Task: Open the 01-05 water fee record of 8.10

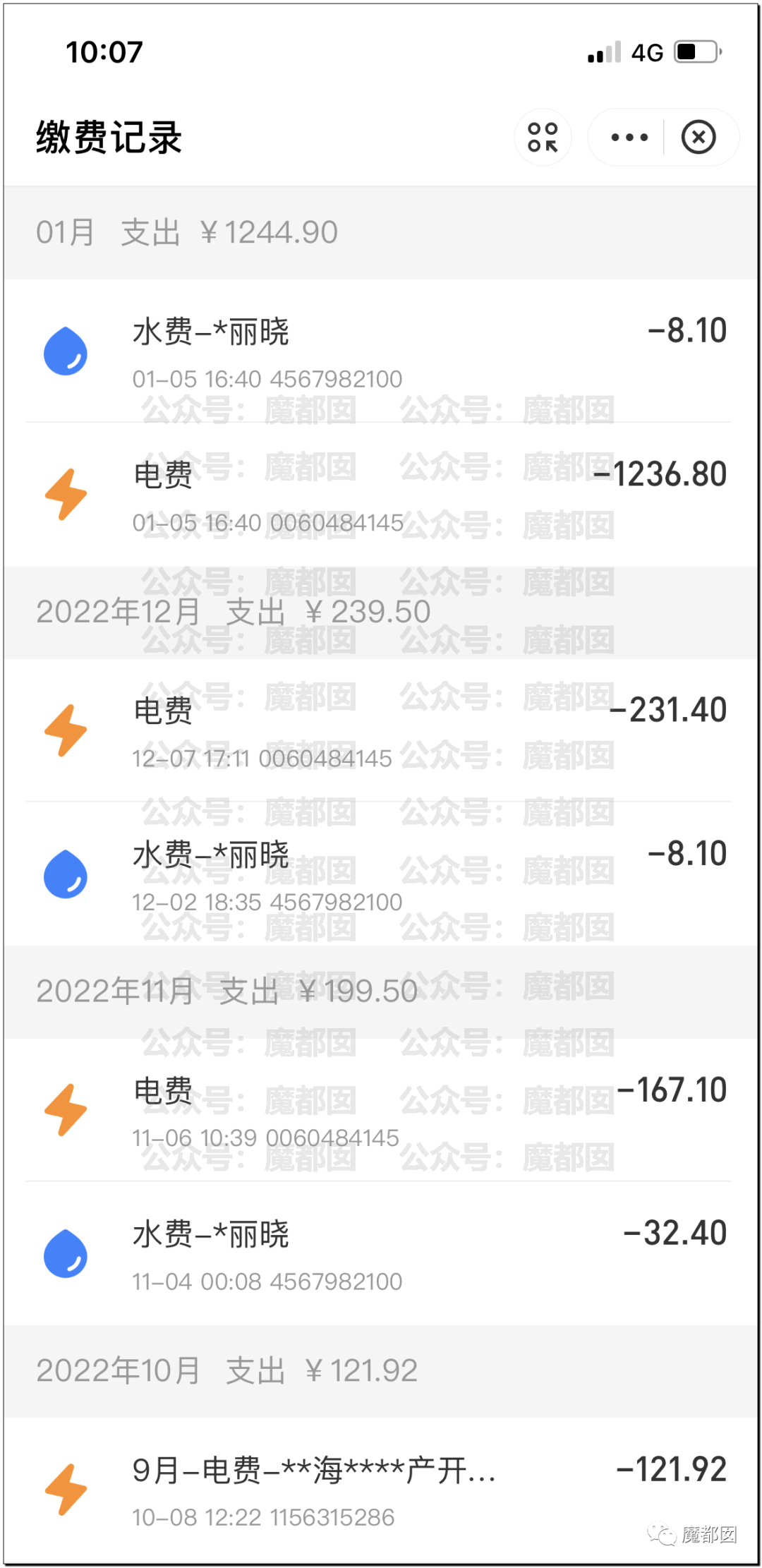Action: pos(381,351)
